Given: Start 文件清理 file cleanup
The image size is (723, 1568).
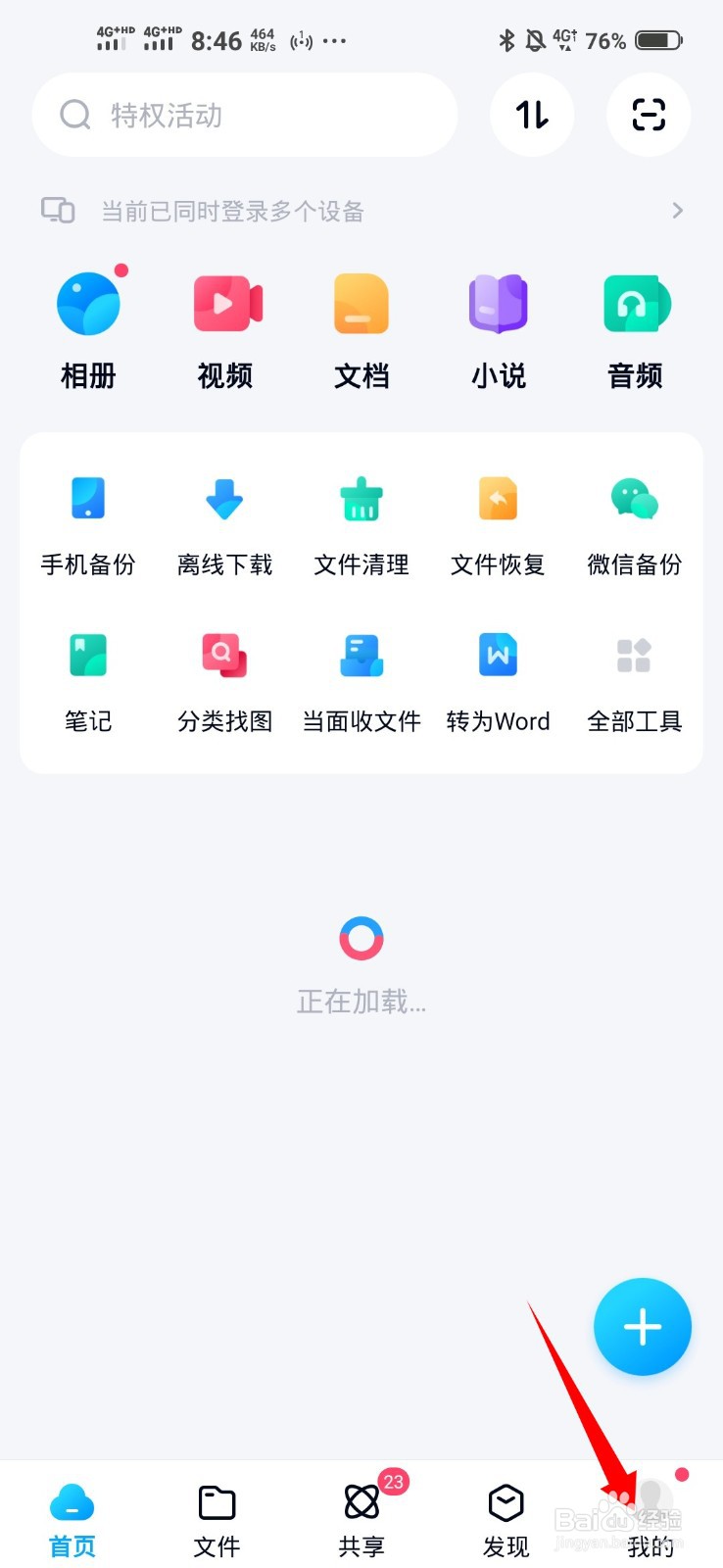Looking at the screenshot, I should pos(361,519).
